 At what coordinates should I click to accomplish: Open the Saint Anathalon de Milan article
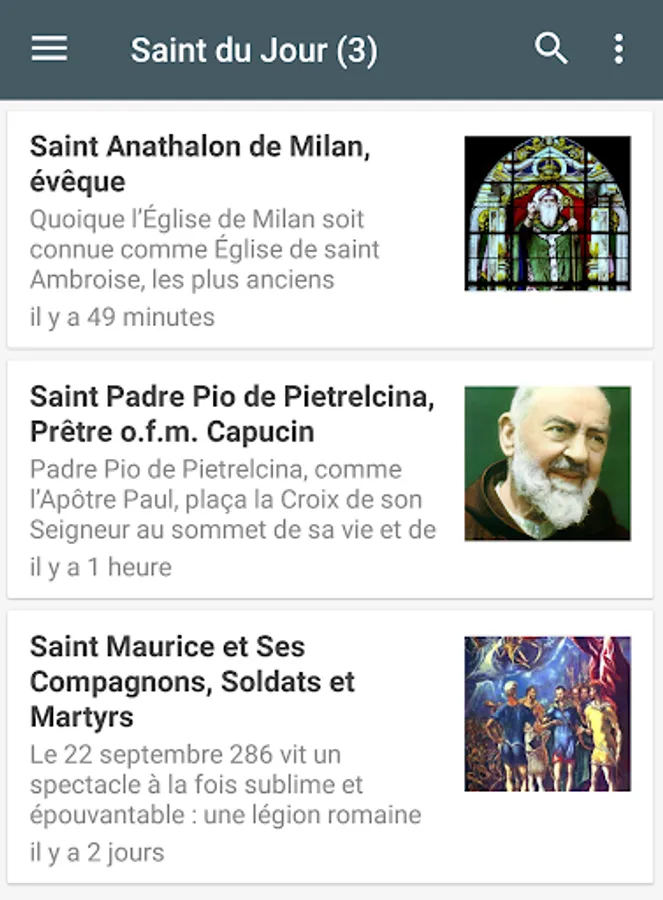(x=200, y=164)
